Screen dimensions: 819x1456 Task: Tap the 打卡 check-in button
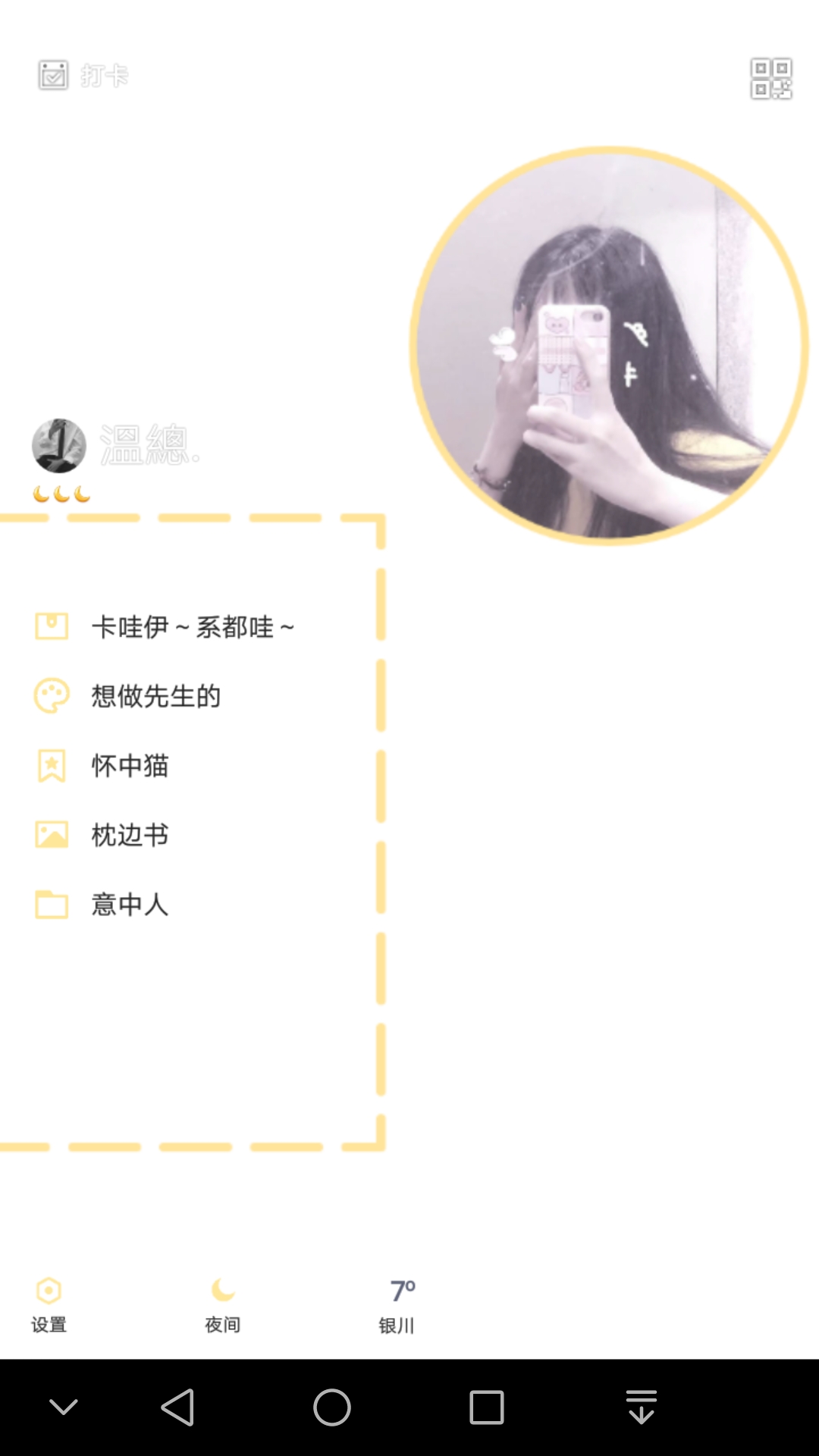click(x=83, y=76)
